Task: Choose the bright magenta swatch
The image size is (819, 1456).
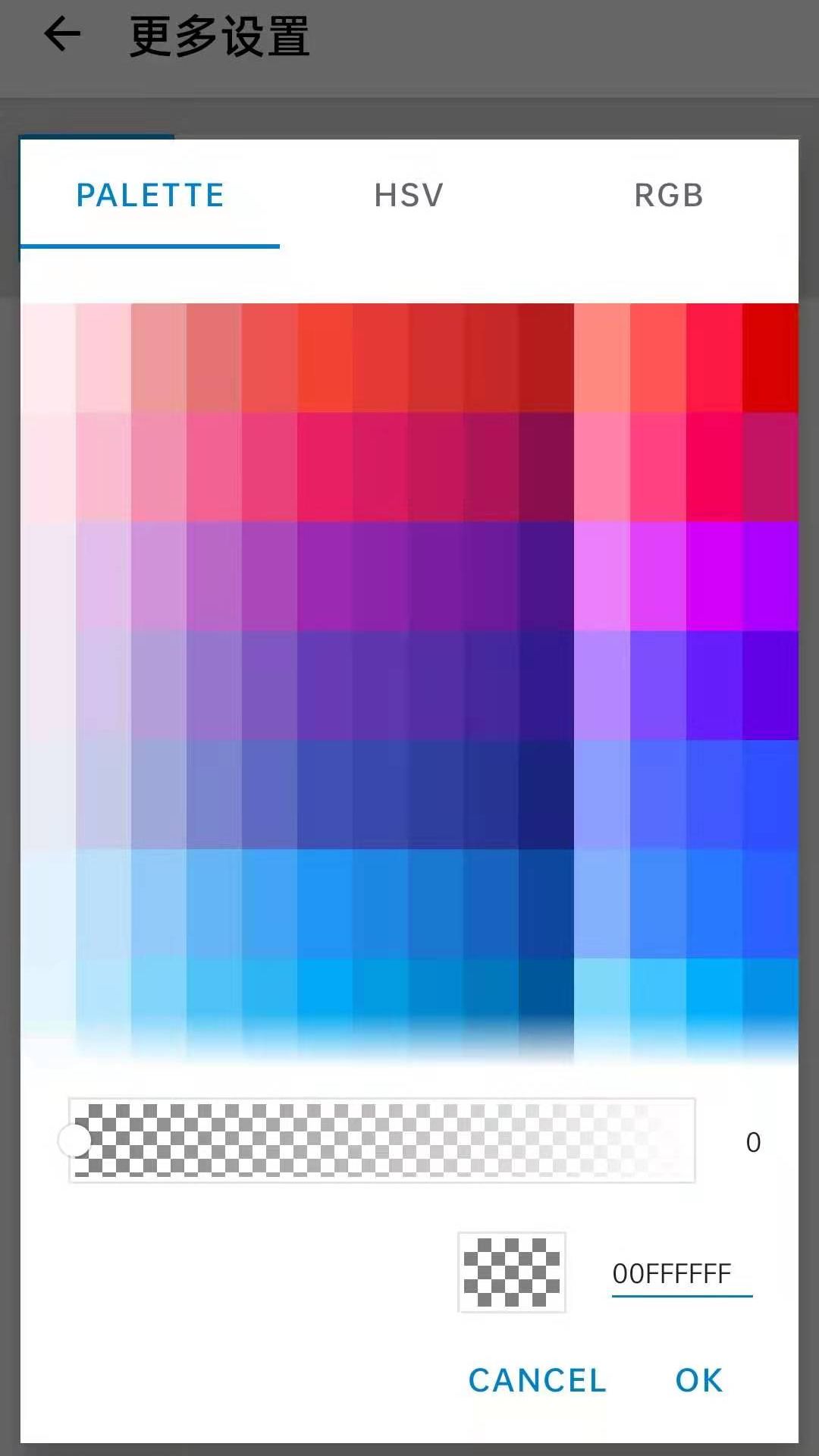Action: (714, 576)
